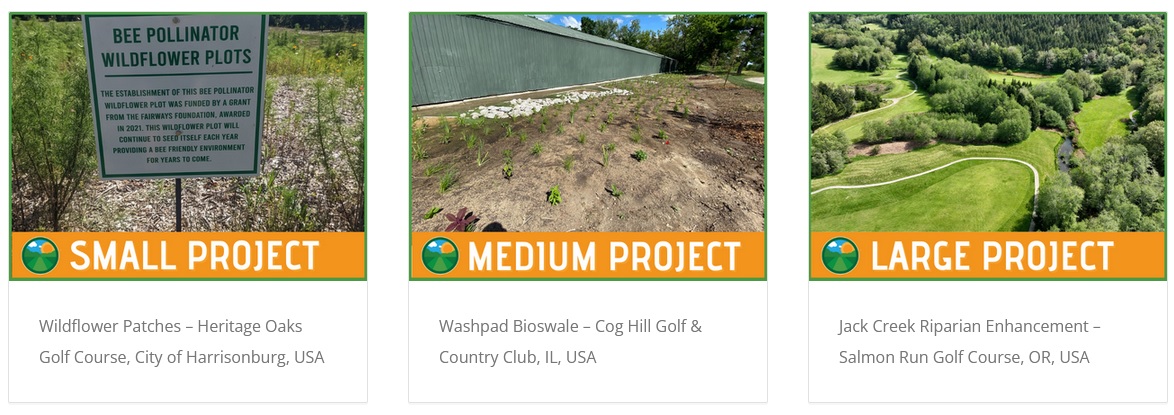The width and height of the screenshot is (1174, 415).
Task: Open the Small Project wildflower plots image
Action: coord(188,145)
